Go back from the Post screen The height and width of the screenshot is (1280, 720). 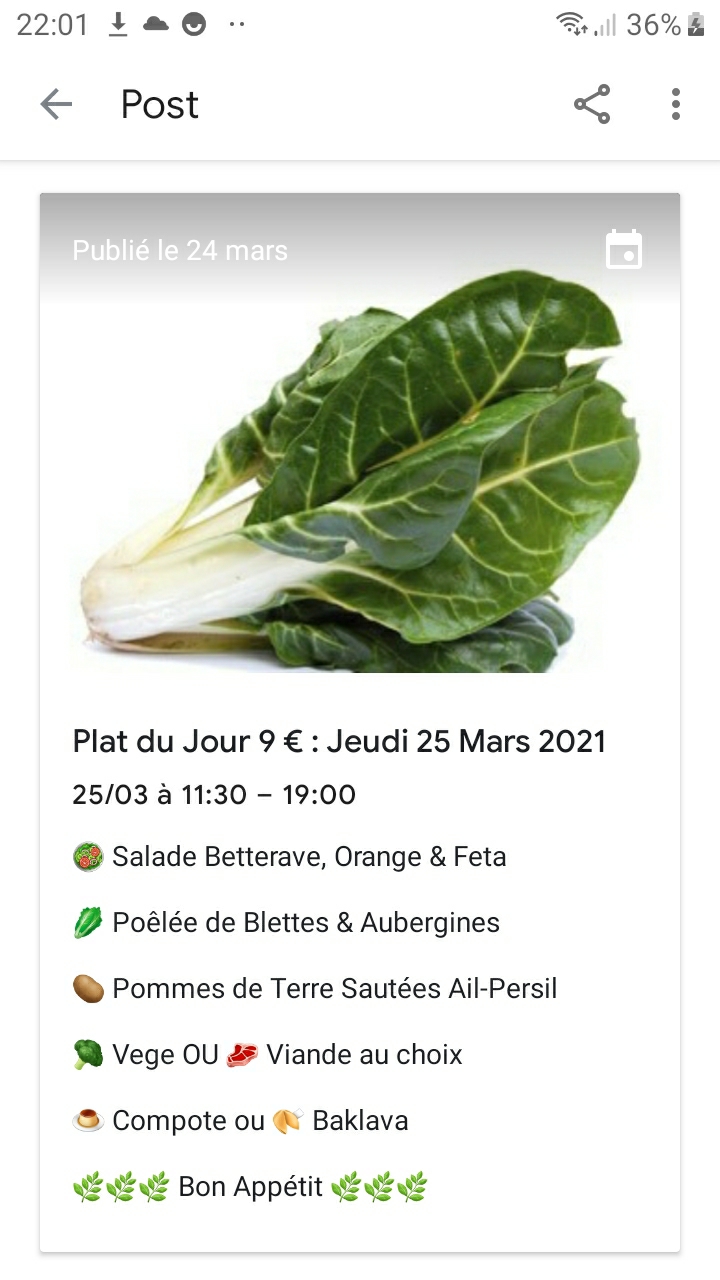(x=56, y=104)
